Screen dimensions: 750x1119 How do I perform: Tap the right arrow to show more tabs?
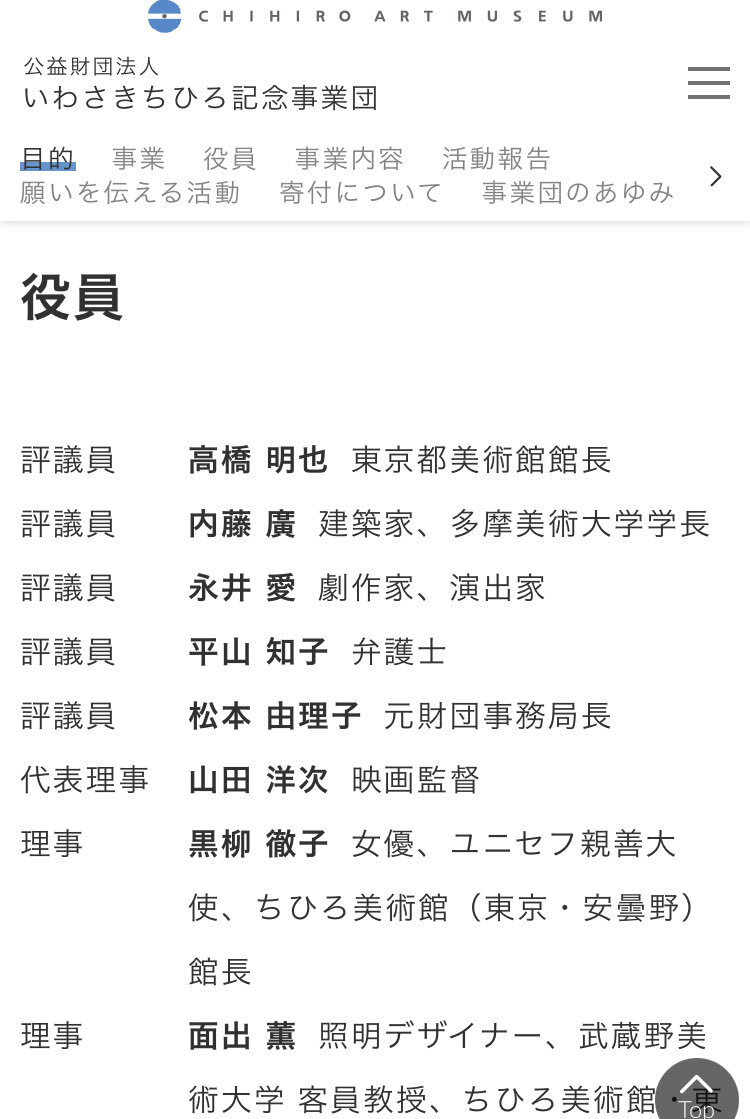coord(716,176)
